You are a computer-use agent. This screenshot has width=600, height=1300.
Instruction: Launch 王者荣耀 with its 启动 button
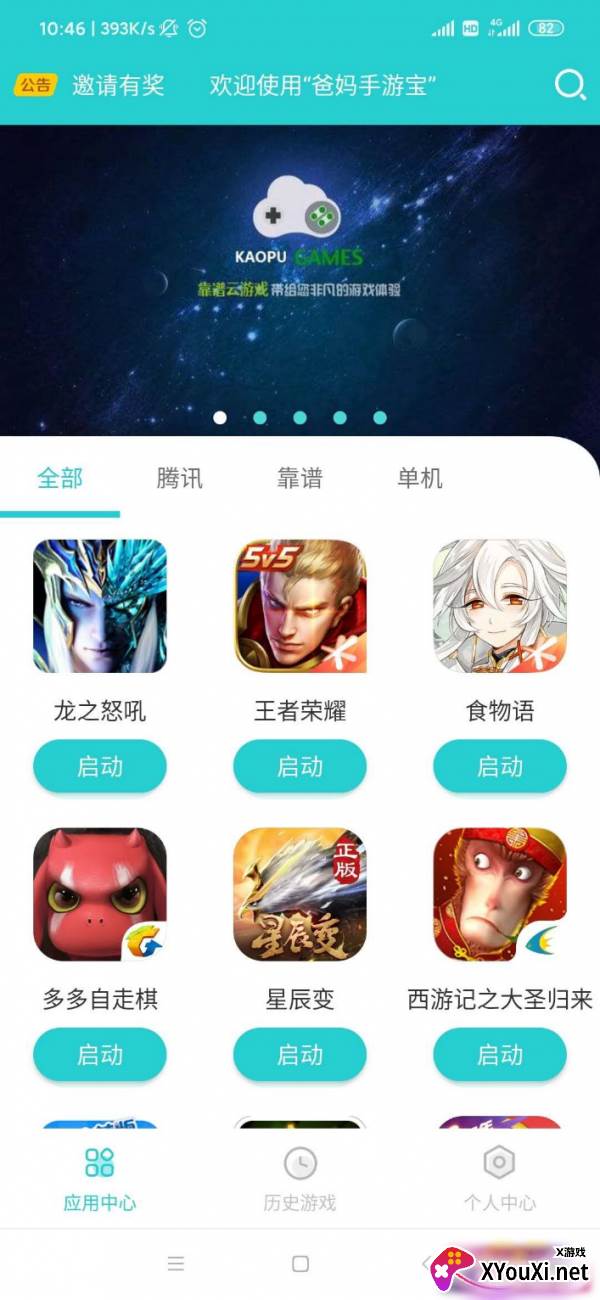pyautogui.click(x=300, y=767)
